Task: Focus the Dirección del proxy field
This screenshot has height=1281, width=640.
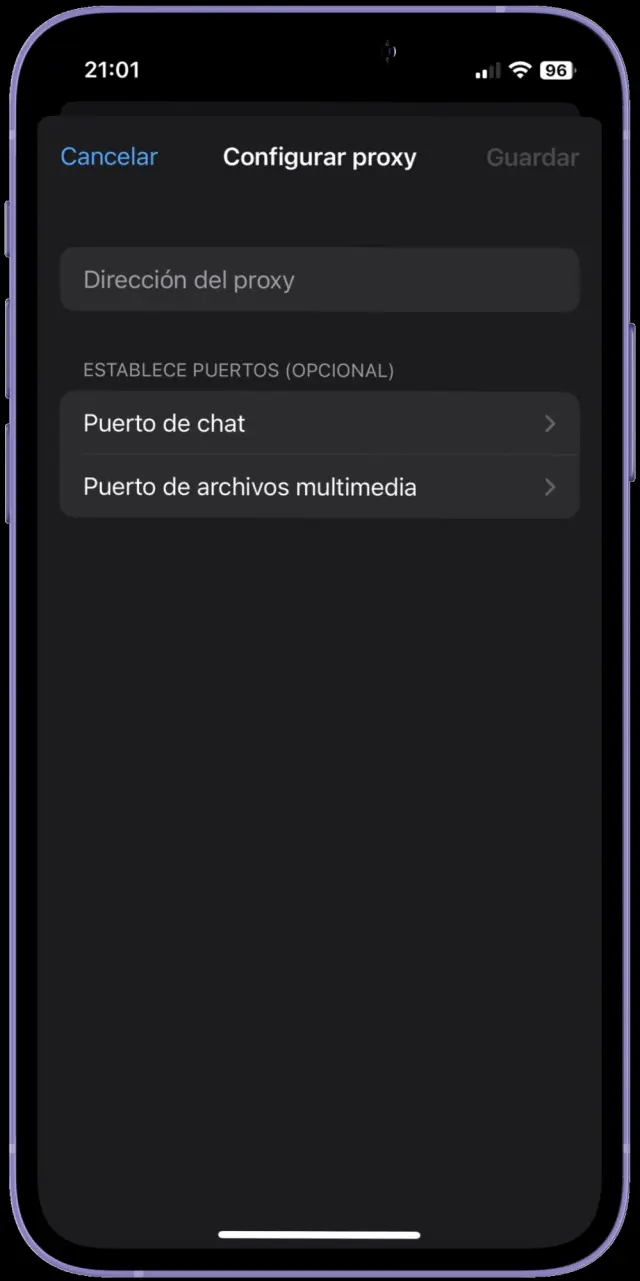Action: [x=320, y=280]
